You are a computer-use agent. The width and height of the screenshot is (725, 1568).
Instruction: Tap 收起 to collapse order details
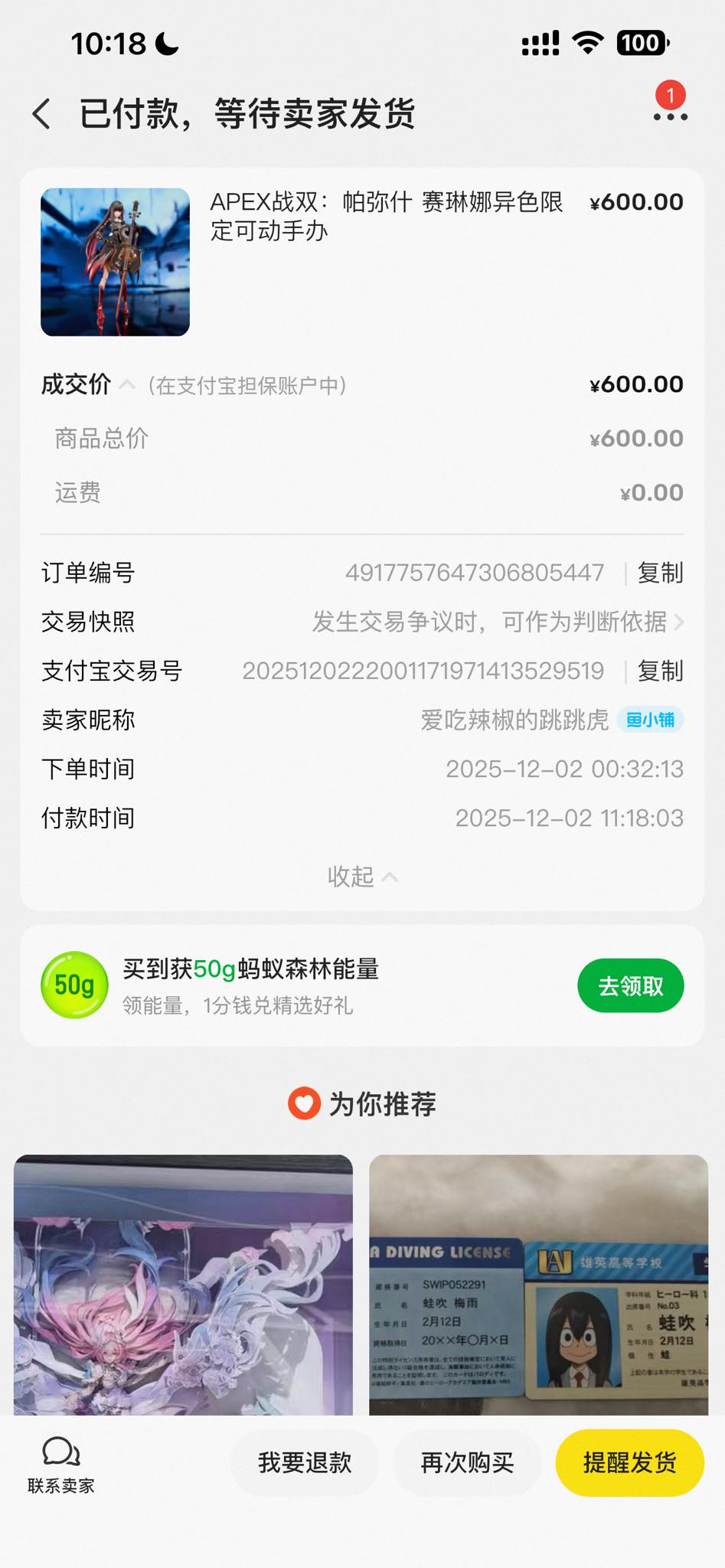(362, 876)
